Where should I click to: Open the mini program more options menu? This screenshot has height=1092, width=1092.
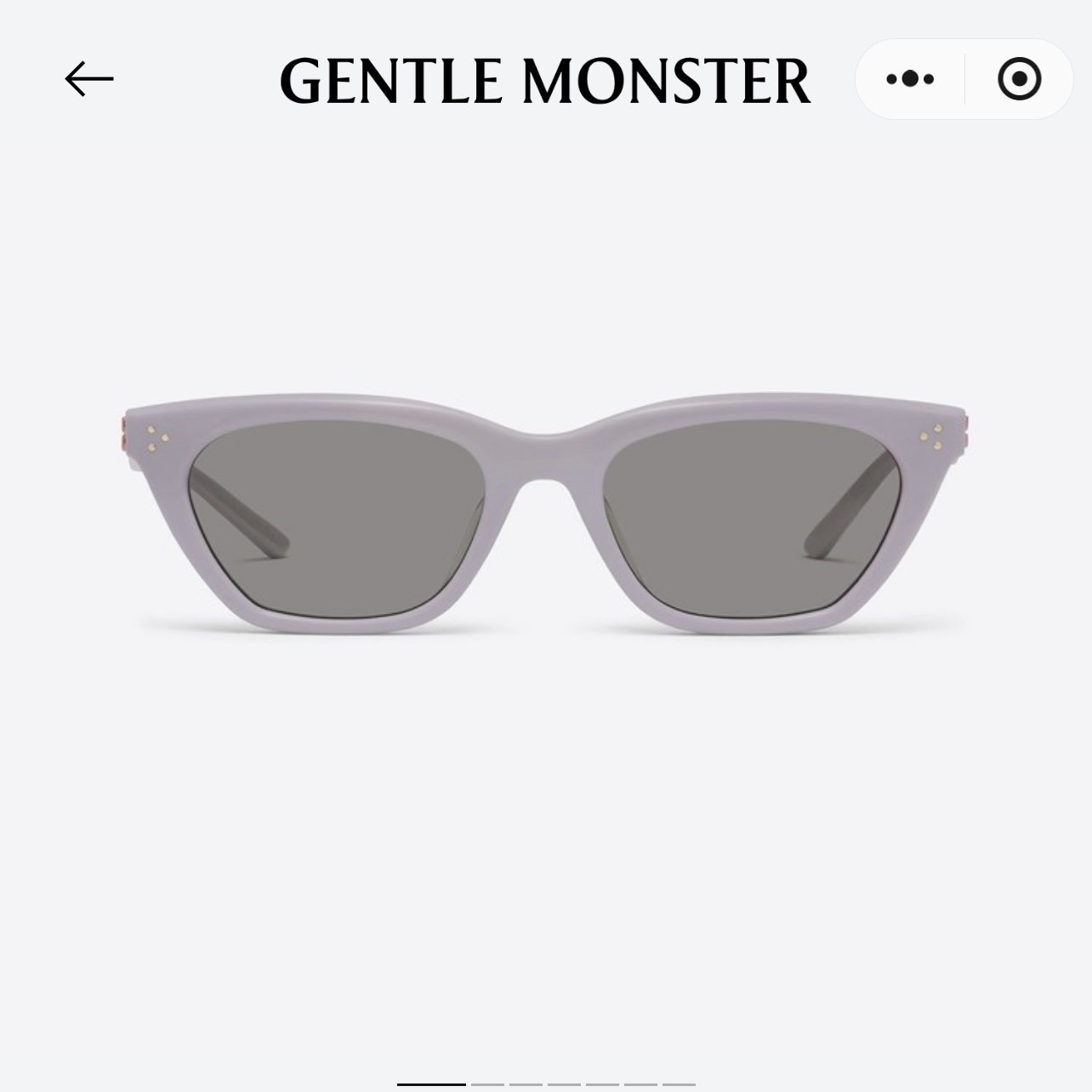(x=910, y=79)
